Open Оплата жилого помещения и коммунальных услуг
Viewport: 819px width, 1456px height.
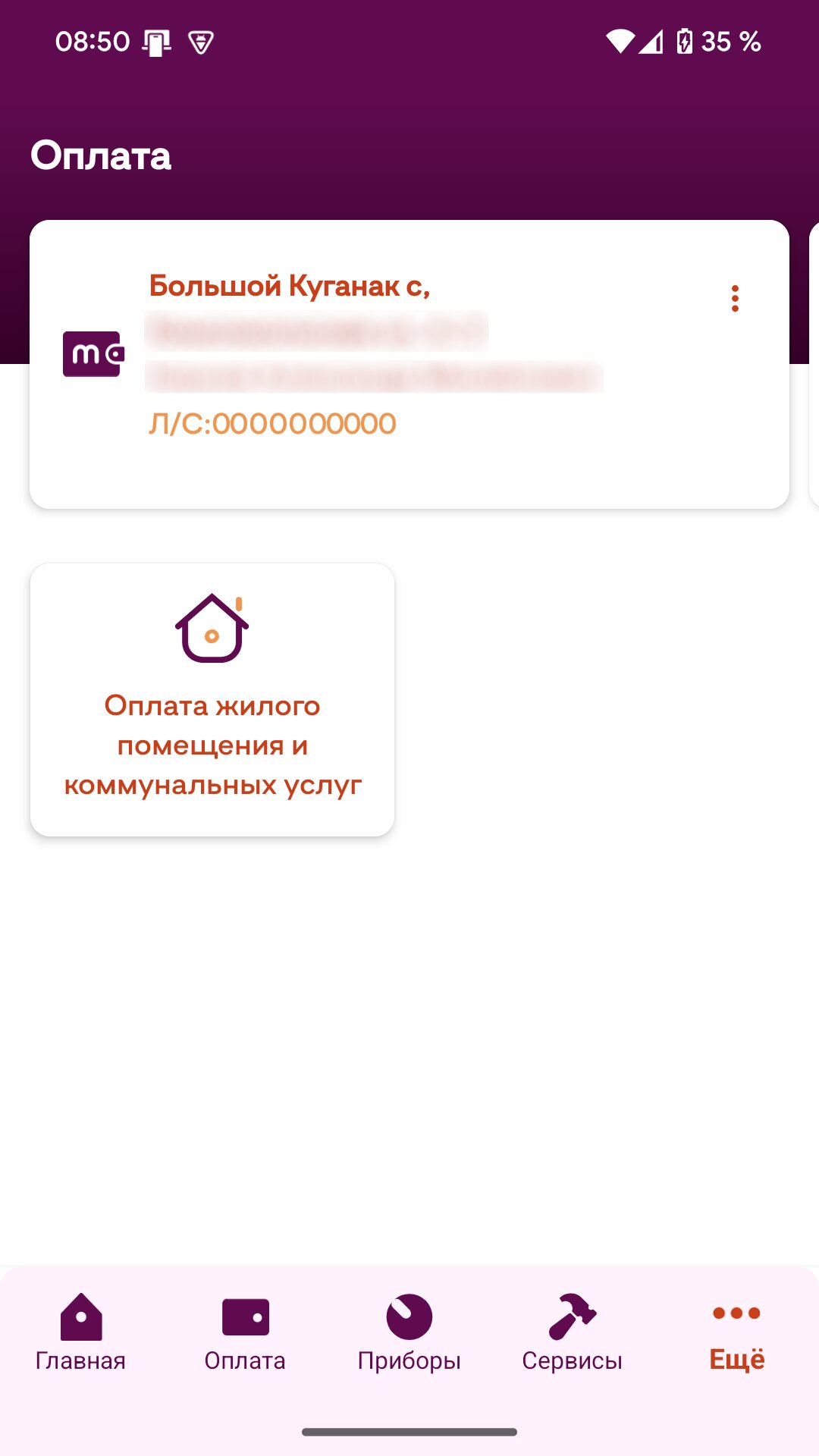coord(212,699)
